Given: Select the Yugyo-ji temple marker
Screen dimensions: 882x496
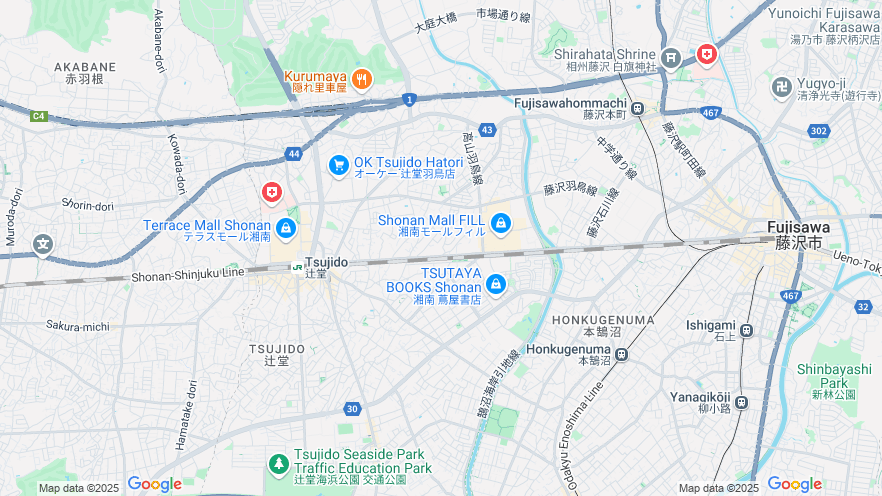Looking at the screenshot, I should 781,87.
